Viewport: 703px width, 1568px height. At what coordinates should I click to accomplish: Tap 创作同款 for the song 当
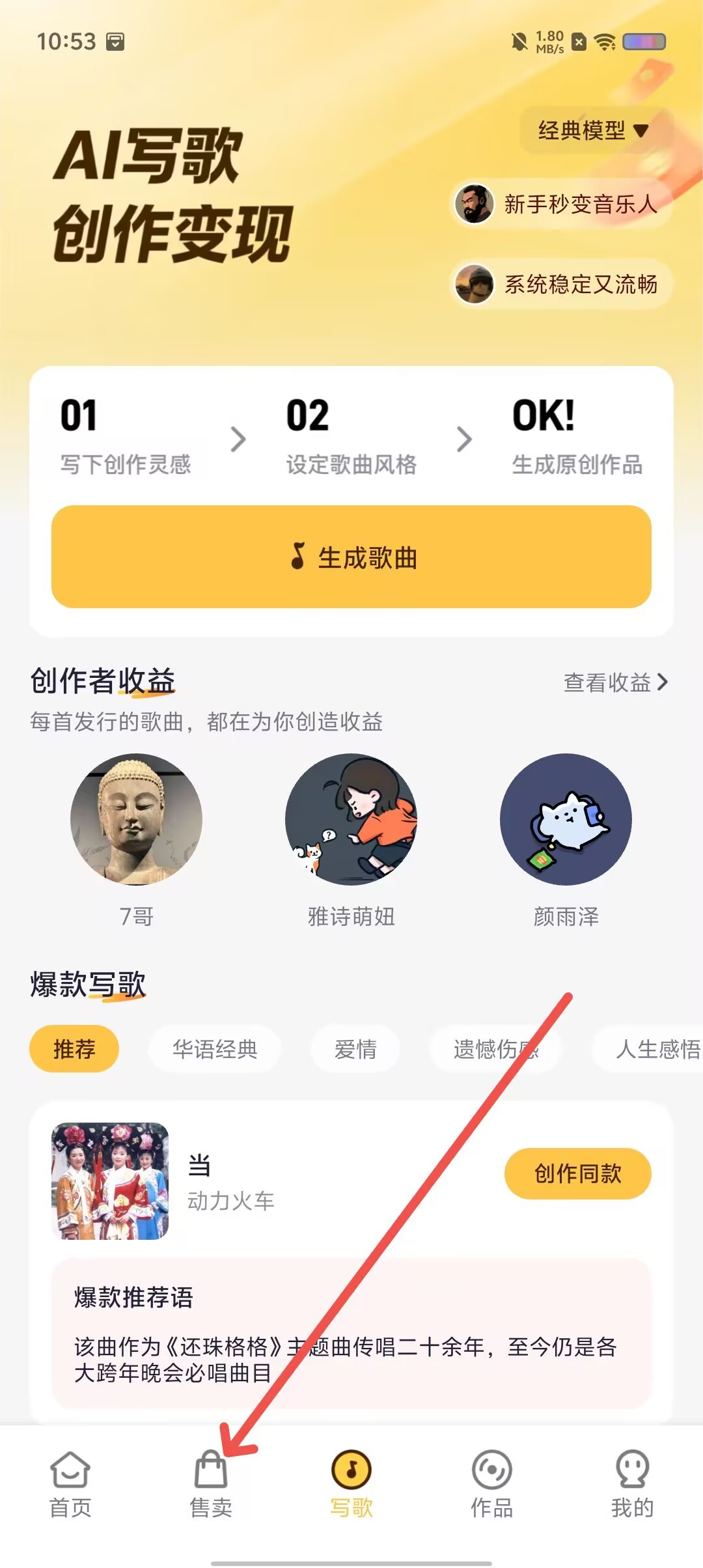tap(578, 1173)
